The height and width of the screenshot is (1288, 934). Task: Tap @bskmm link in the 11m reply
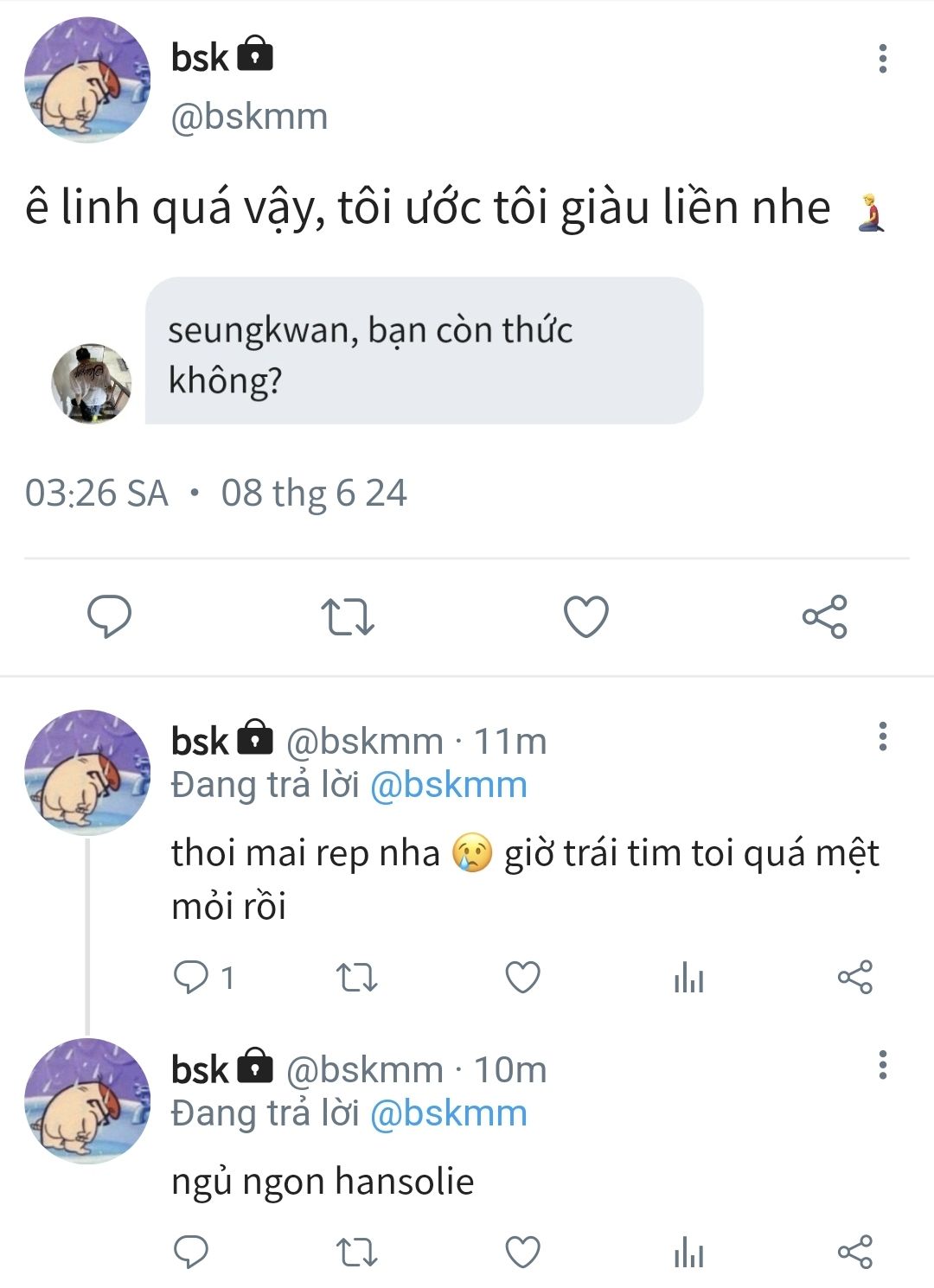point(448,785)
